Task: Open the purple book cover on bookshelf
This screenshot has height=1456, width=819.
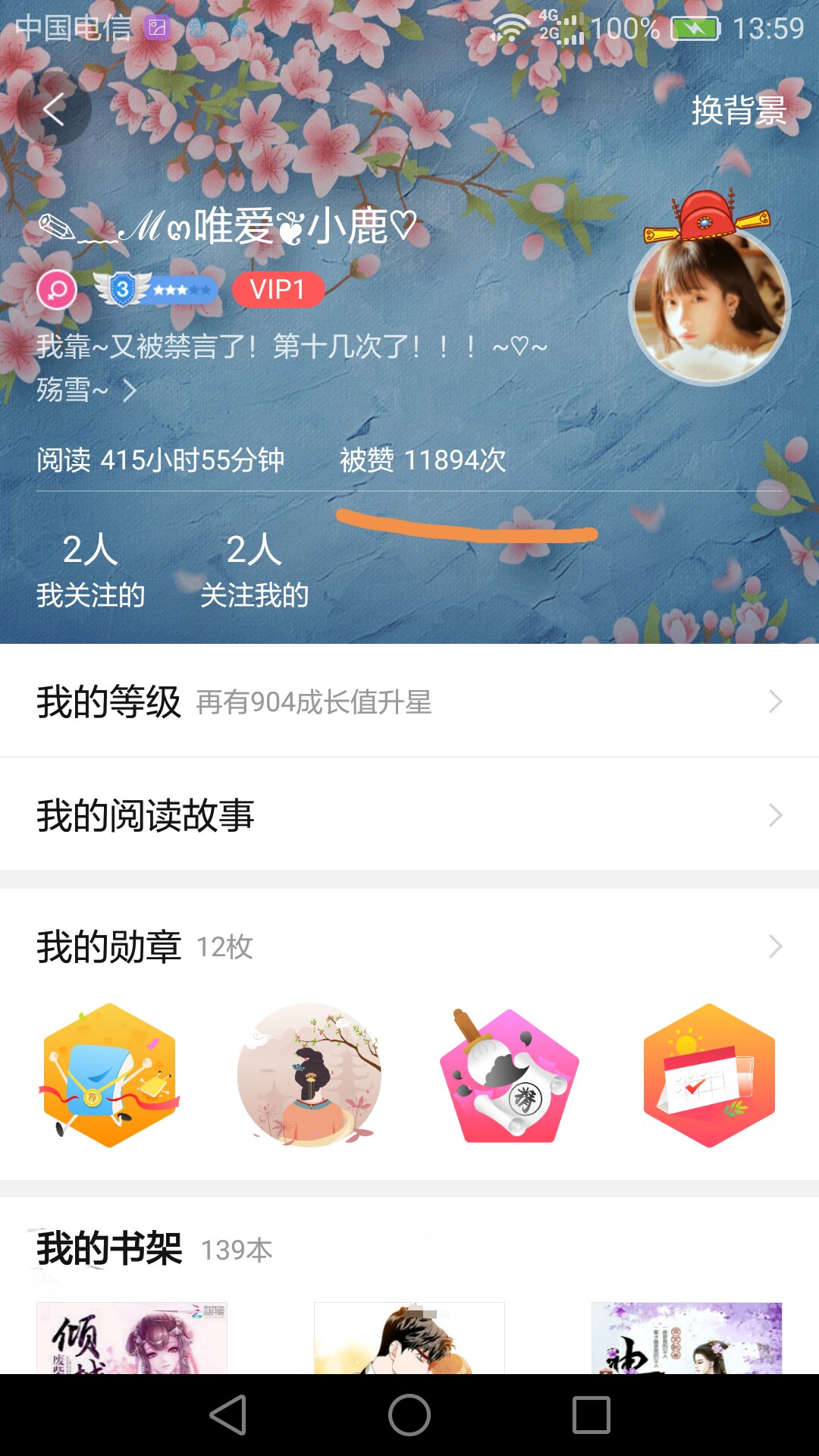Action: (686, 1338)
